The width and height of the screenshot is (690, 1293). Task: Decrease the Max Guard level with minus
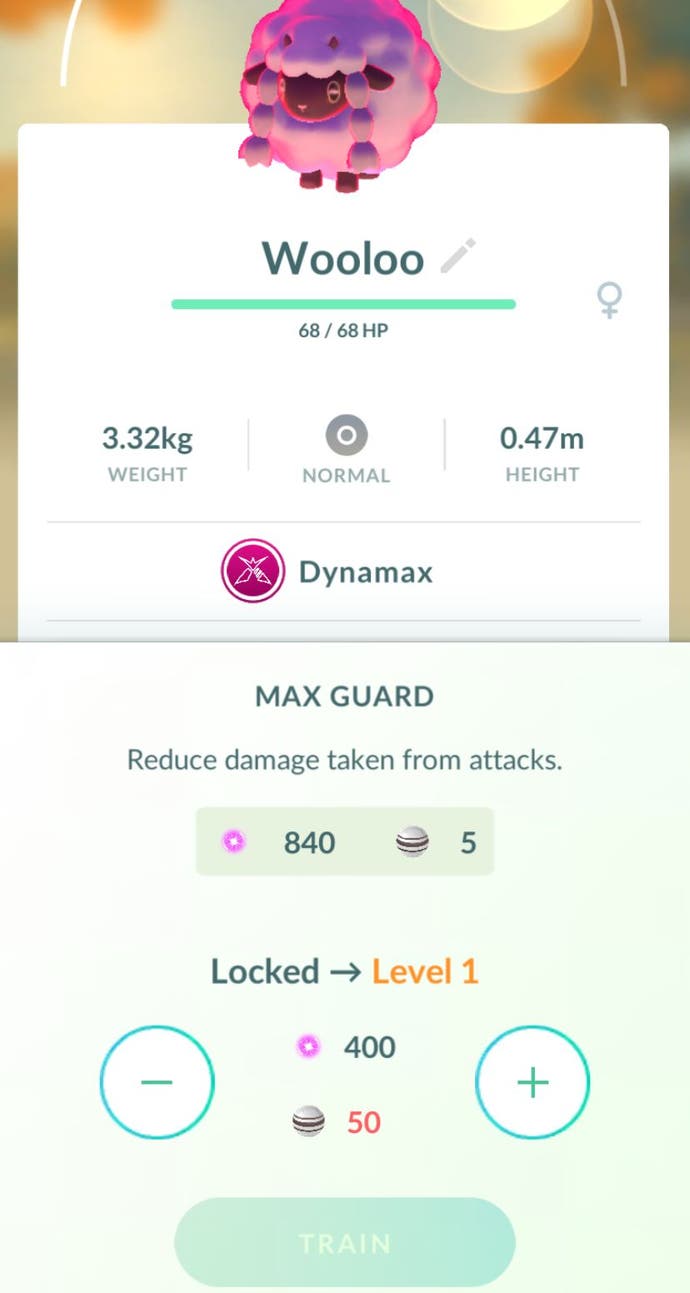[x=157, y=1082]
